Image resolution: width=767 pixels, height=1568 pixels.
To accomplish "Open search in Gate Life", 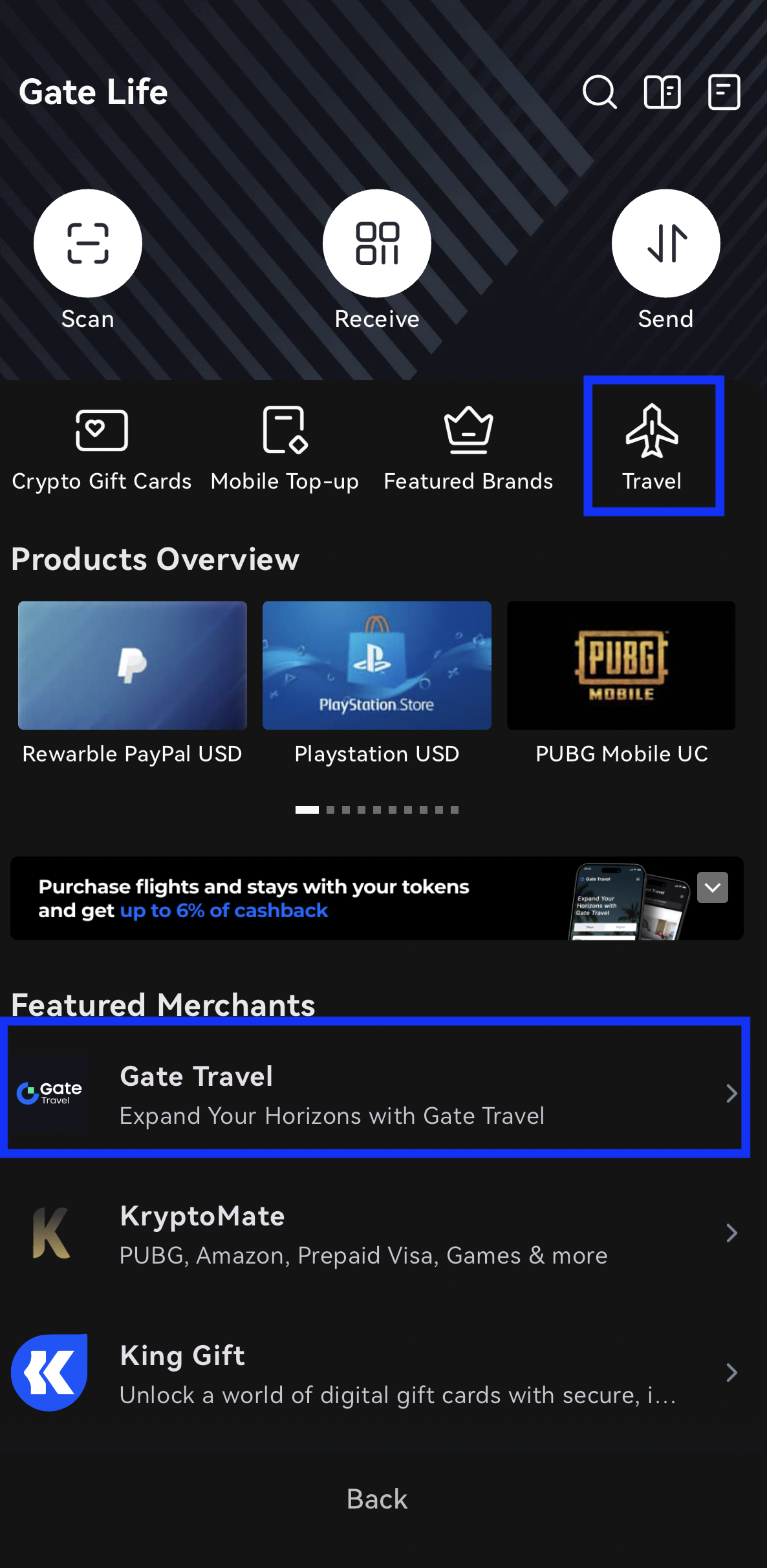I will pos(599,92).
